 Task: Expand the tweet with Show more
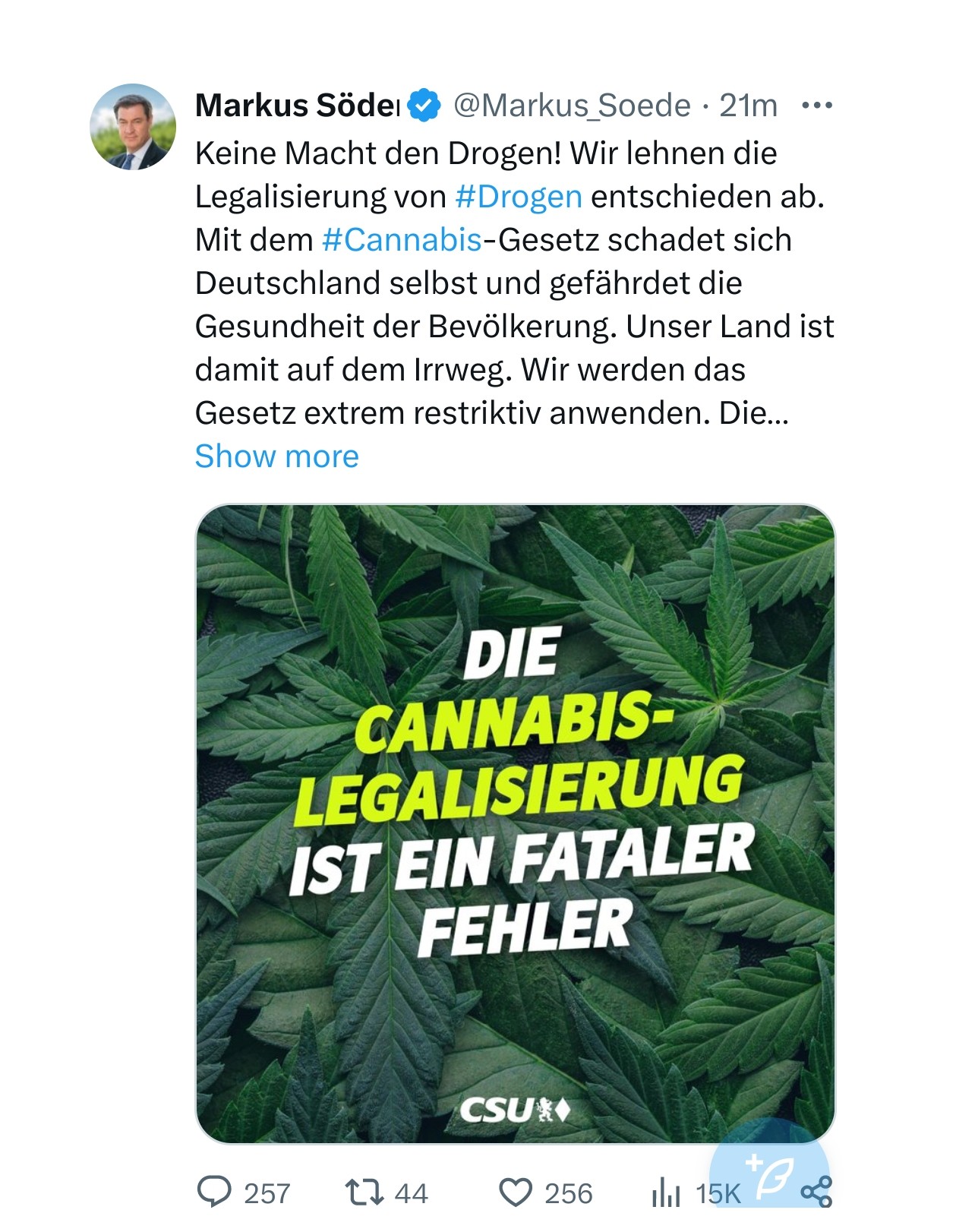[x=277, y=456]
